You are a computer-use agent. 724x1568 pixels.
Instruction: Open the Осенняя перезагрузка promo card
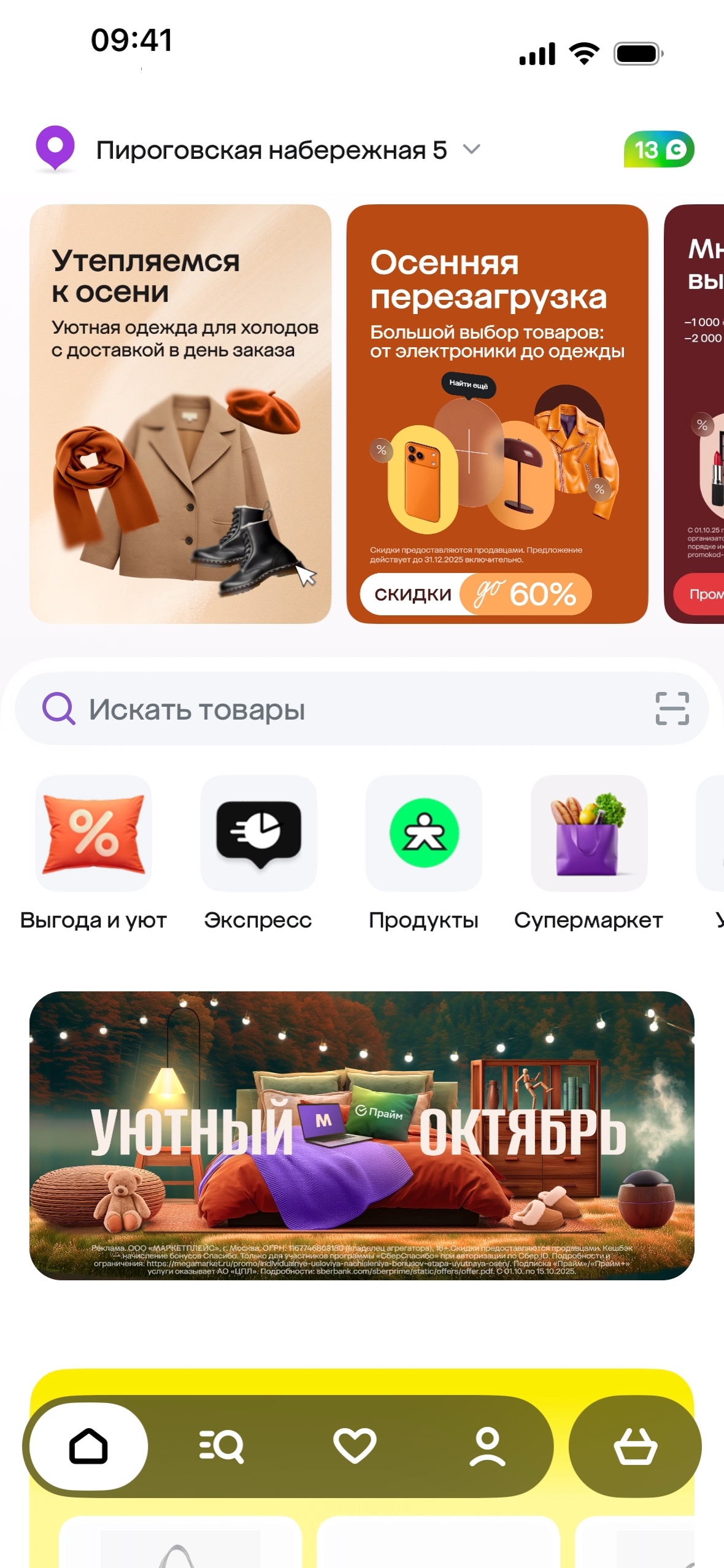pyautogui.click(x=497, y=414)
